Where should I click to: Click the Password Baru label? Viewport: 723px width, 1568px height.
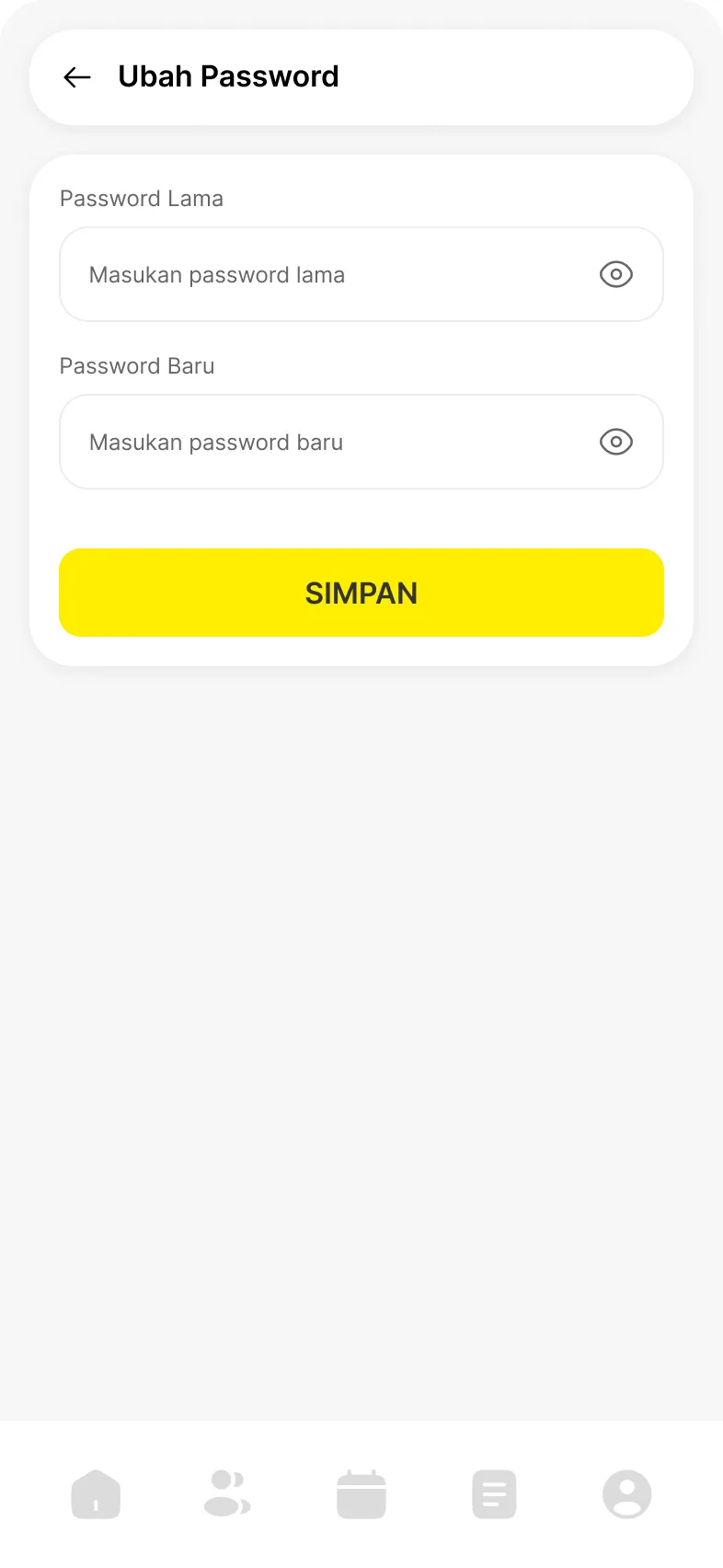pos(136,366)
